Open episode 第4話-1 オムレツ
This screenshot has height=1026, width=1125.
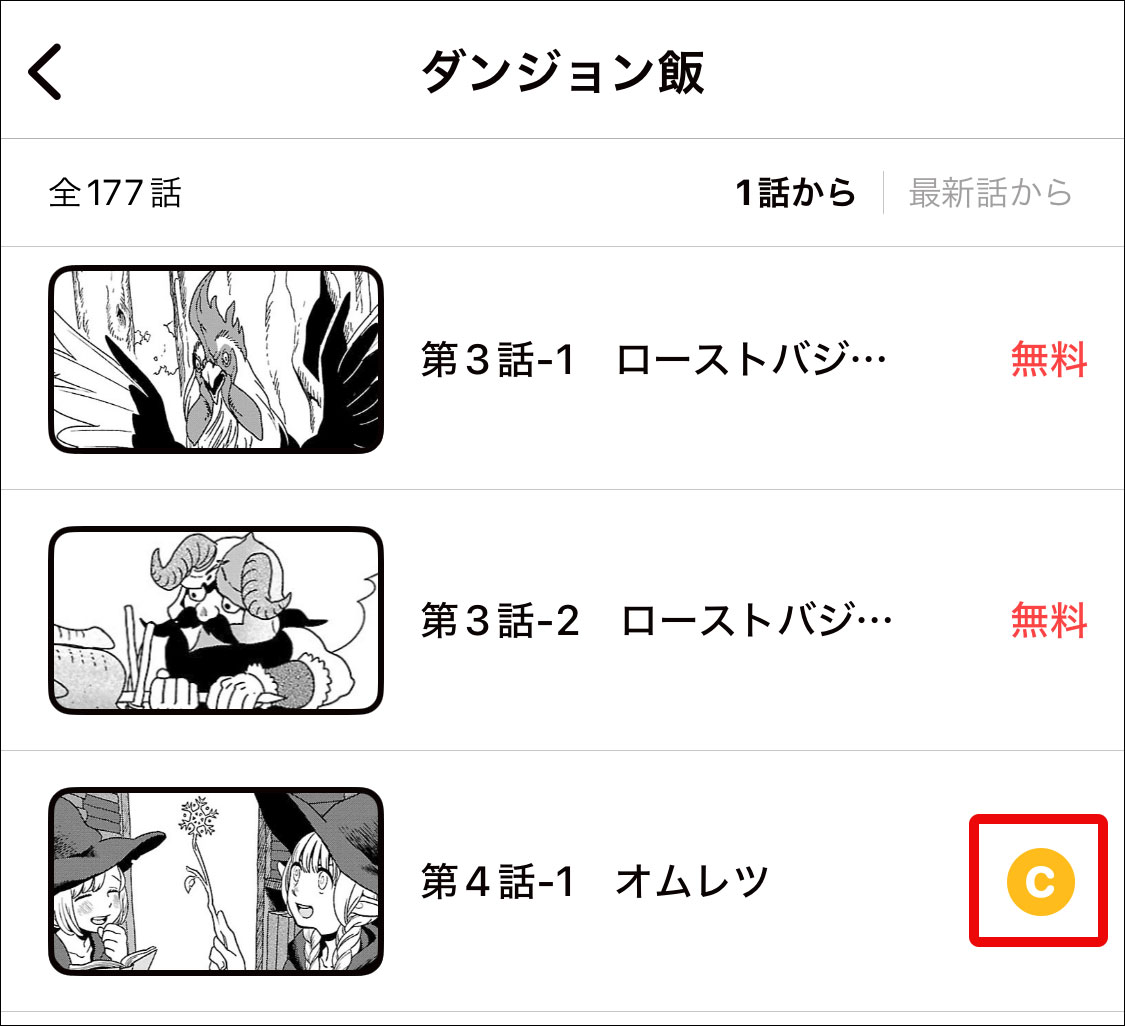coord(596,881)
